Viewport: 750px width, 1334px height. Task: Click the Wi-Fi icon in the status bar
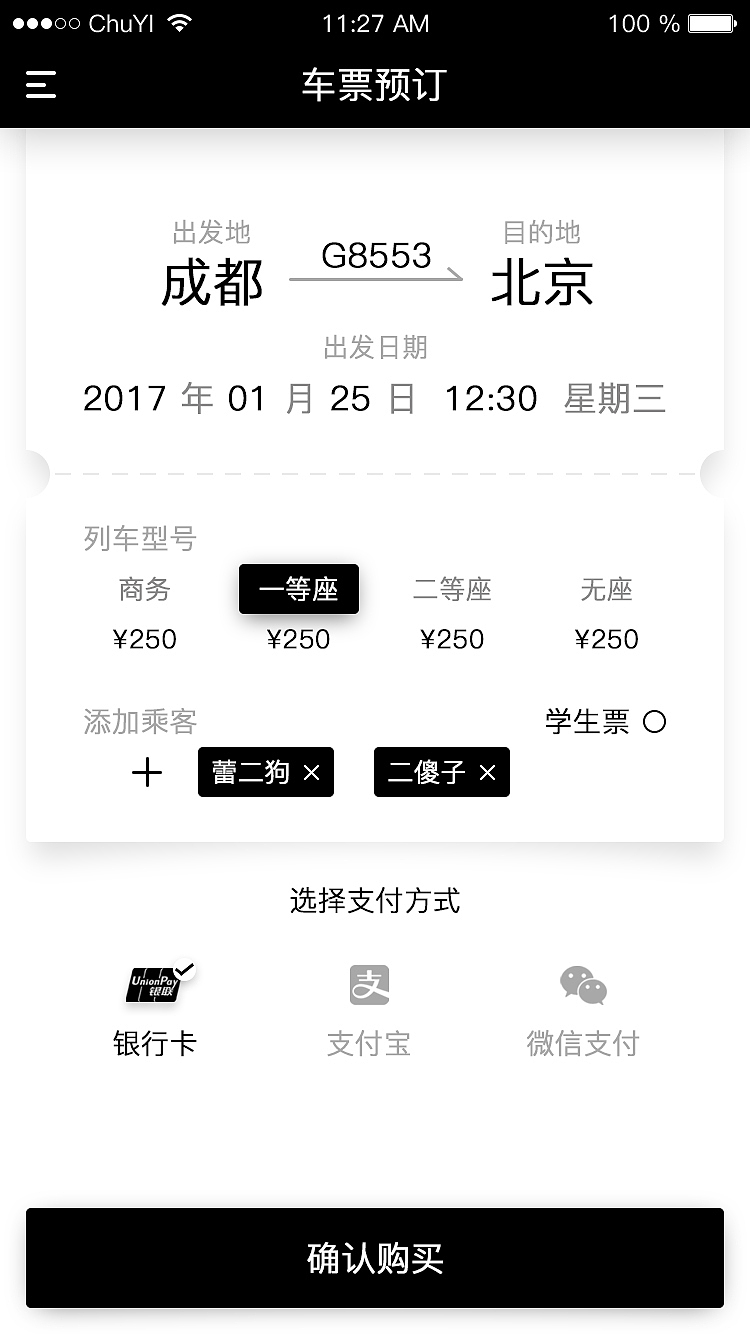180,22
